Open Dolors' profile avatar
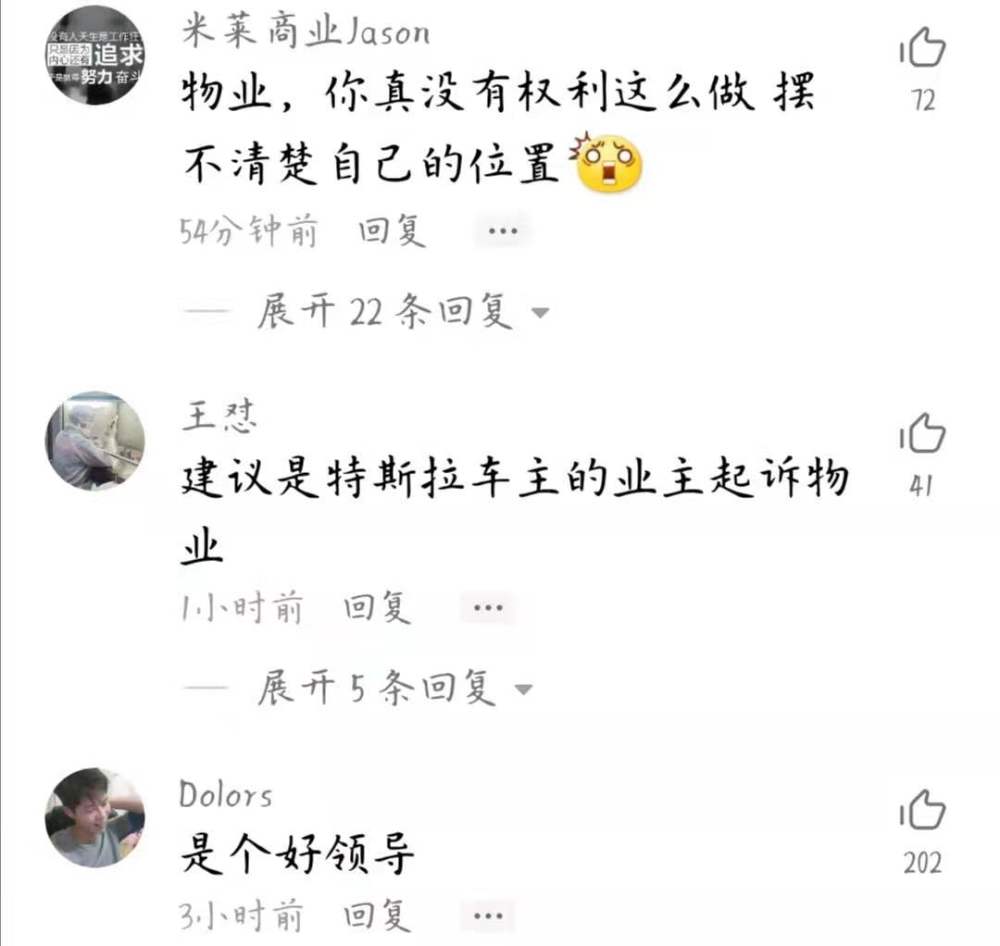1000x946 pixels. click(95, 817)
